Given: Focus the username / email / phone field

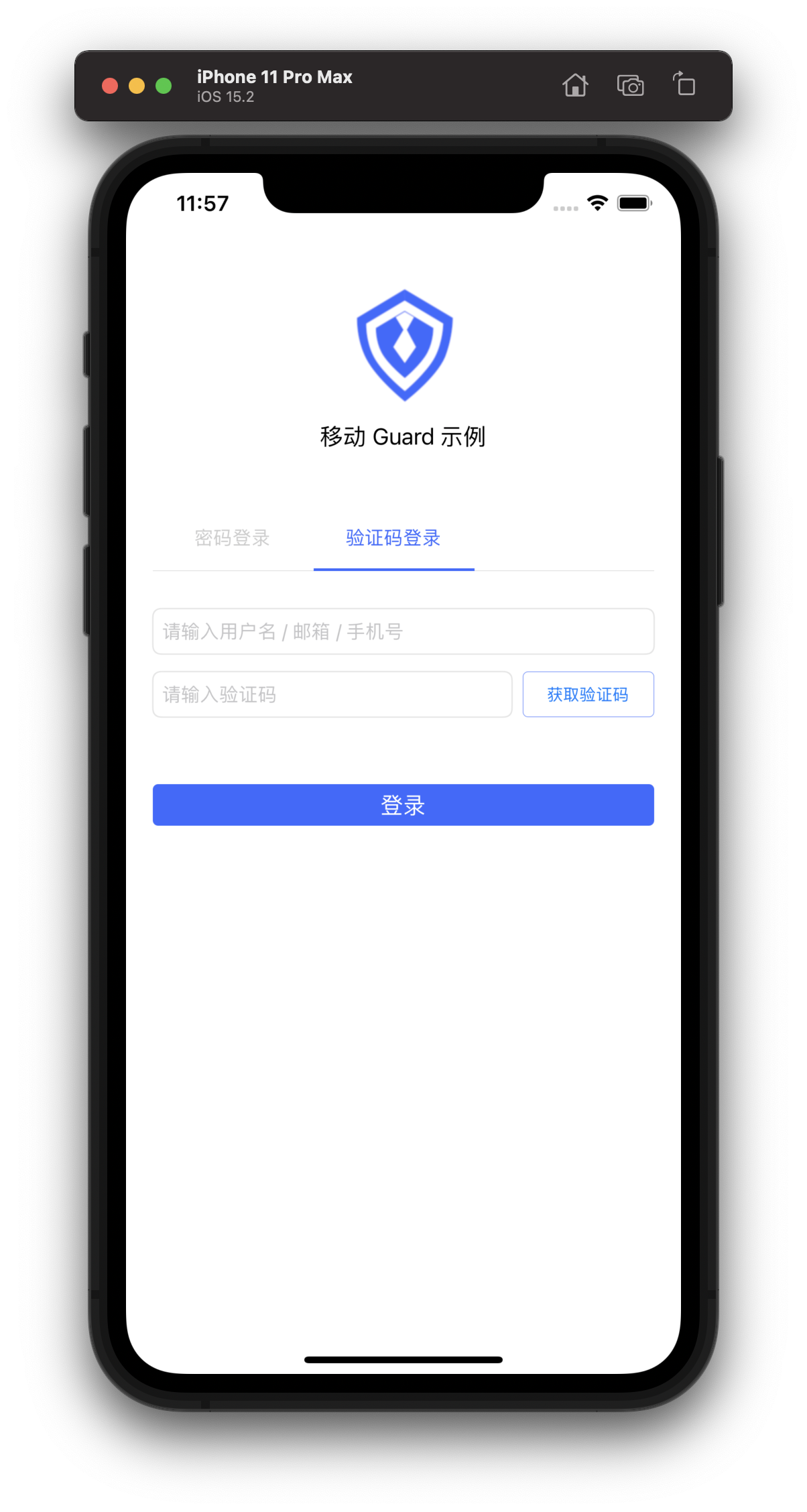Looking at the screenshot, I should (x=403, y=631).
